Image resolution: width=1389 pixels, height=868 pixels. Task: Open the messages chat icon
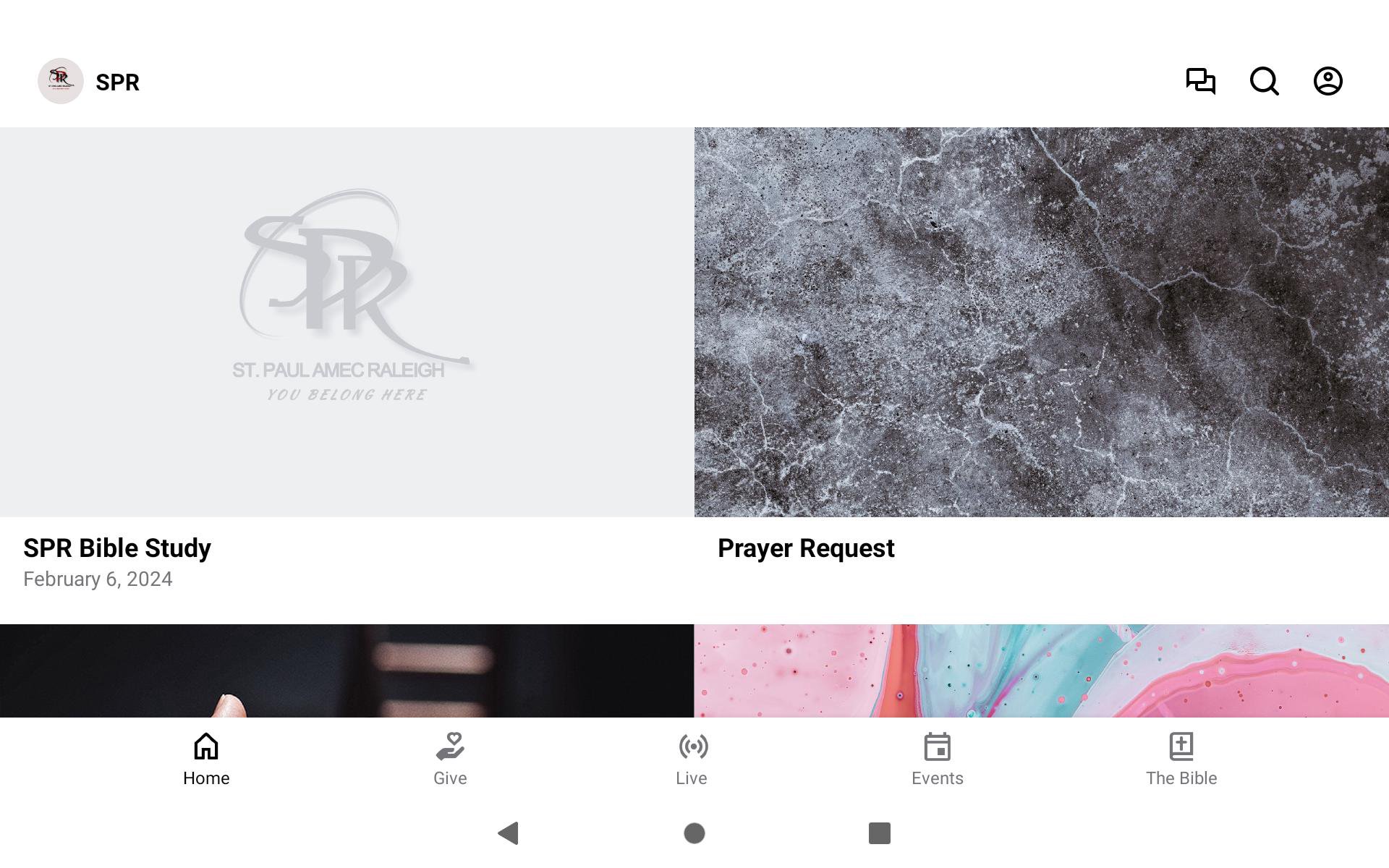click(1200, 81)
